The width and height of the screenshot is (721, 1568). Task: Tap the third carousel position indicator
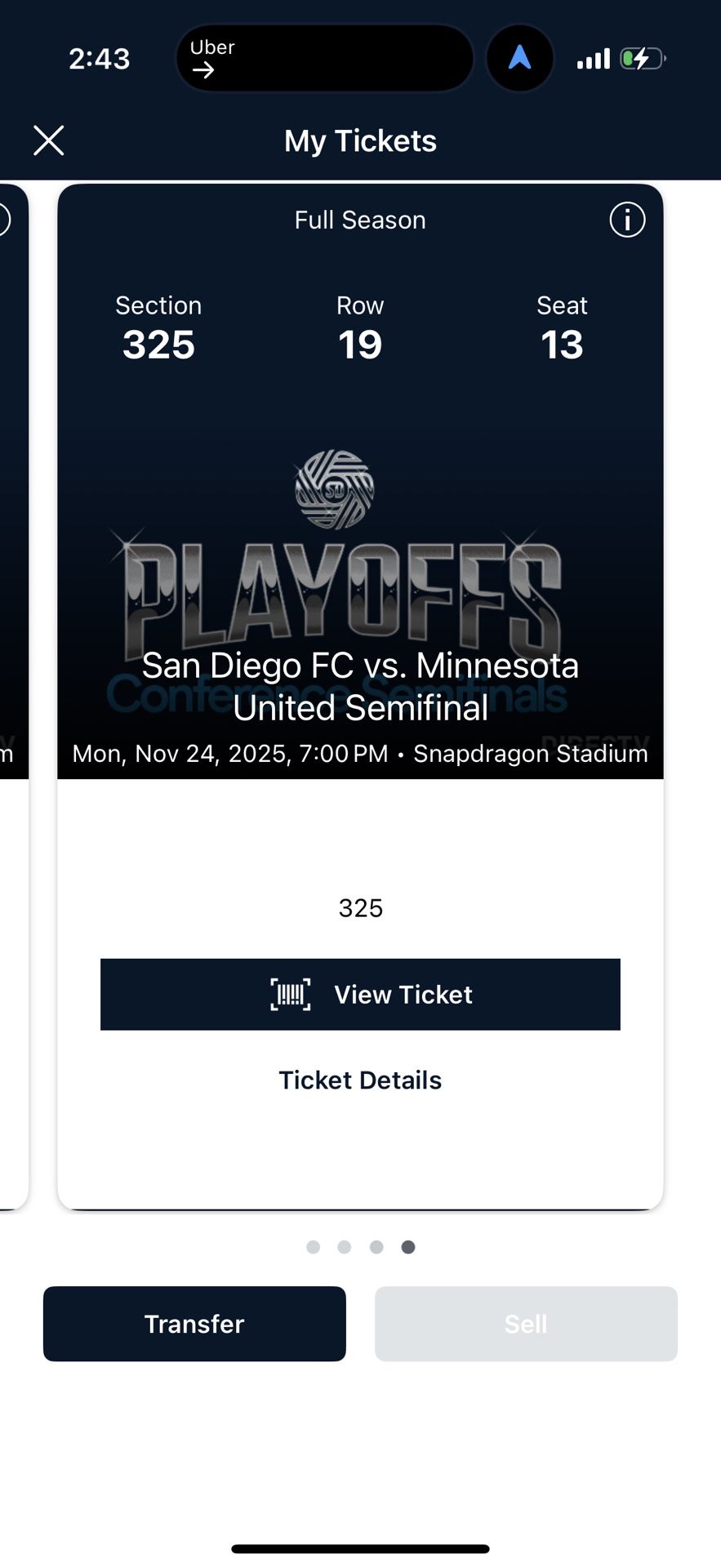[376, 1246]
